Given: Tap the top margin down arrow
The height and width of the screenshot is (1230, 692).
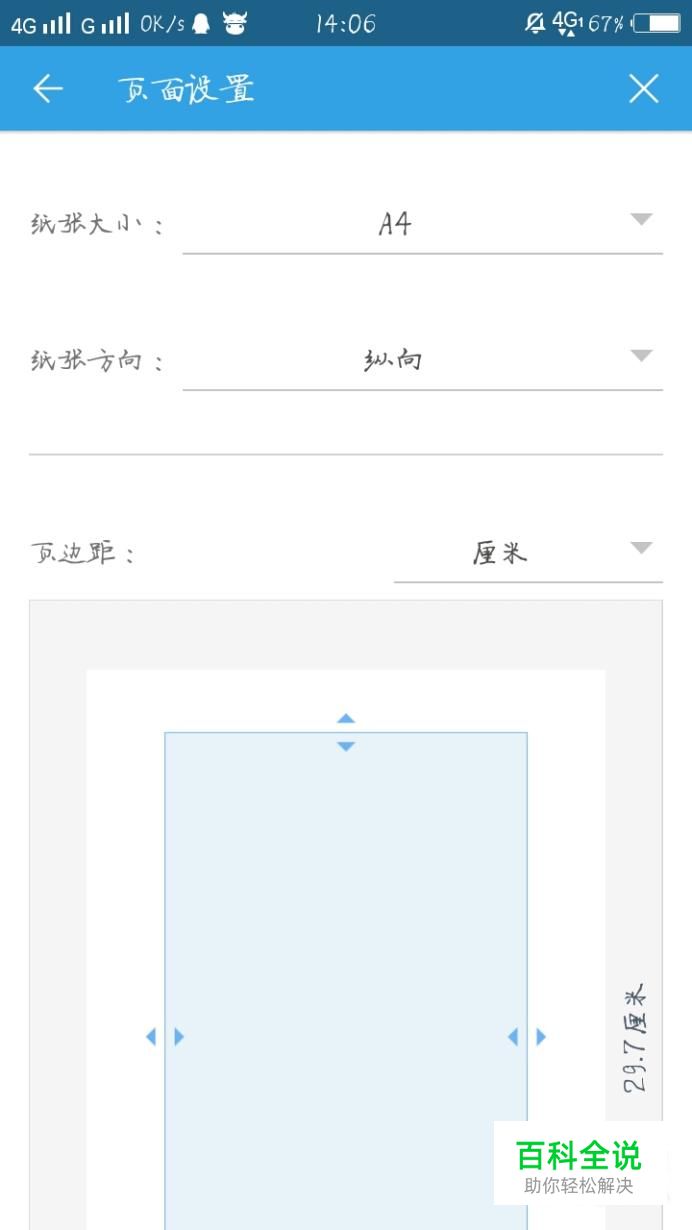Looking at the screenshot, I should tap(346, 746).
